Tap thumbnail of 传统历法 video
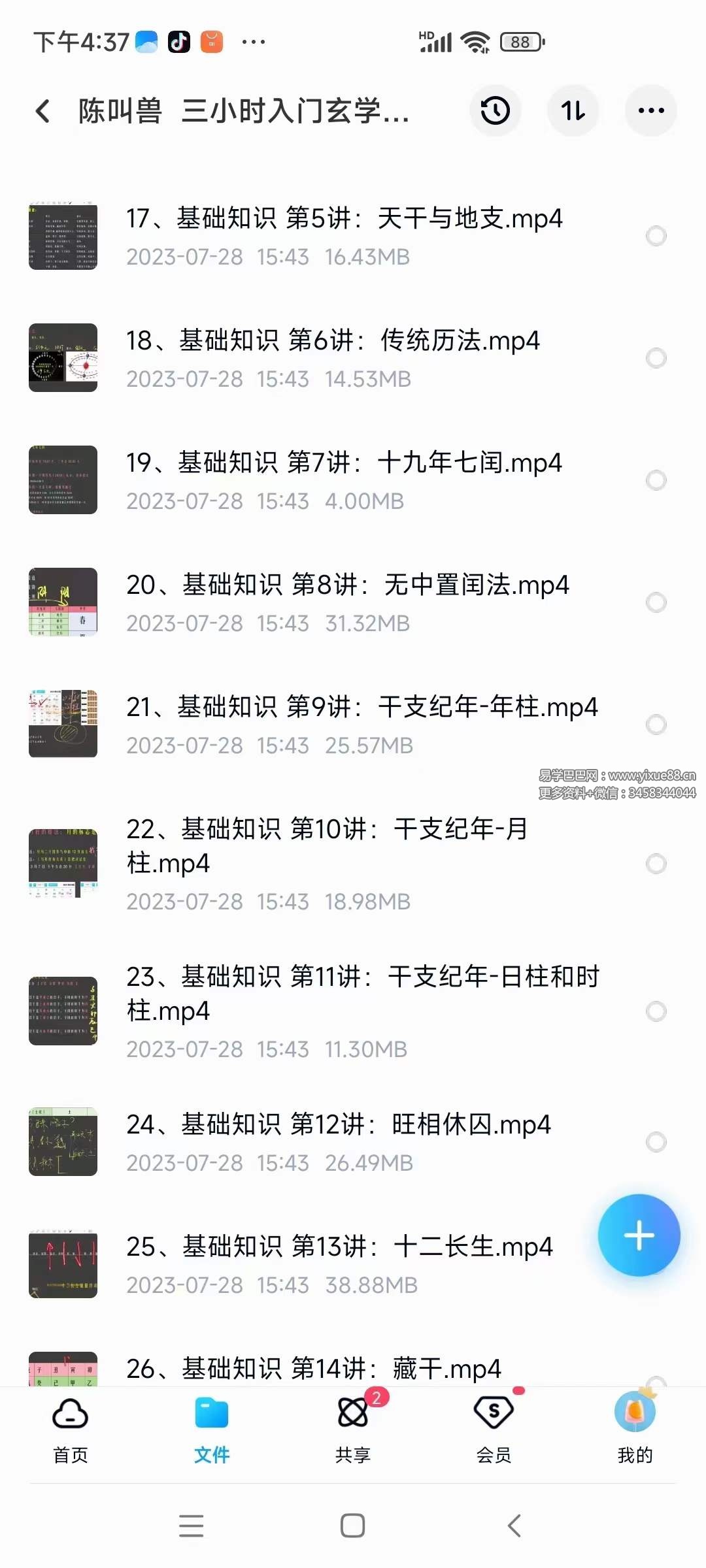This screenshot has height=1568, width=706. click(63, 358)
